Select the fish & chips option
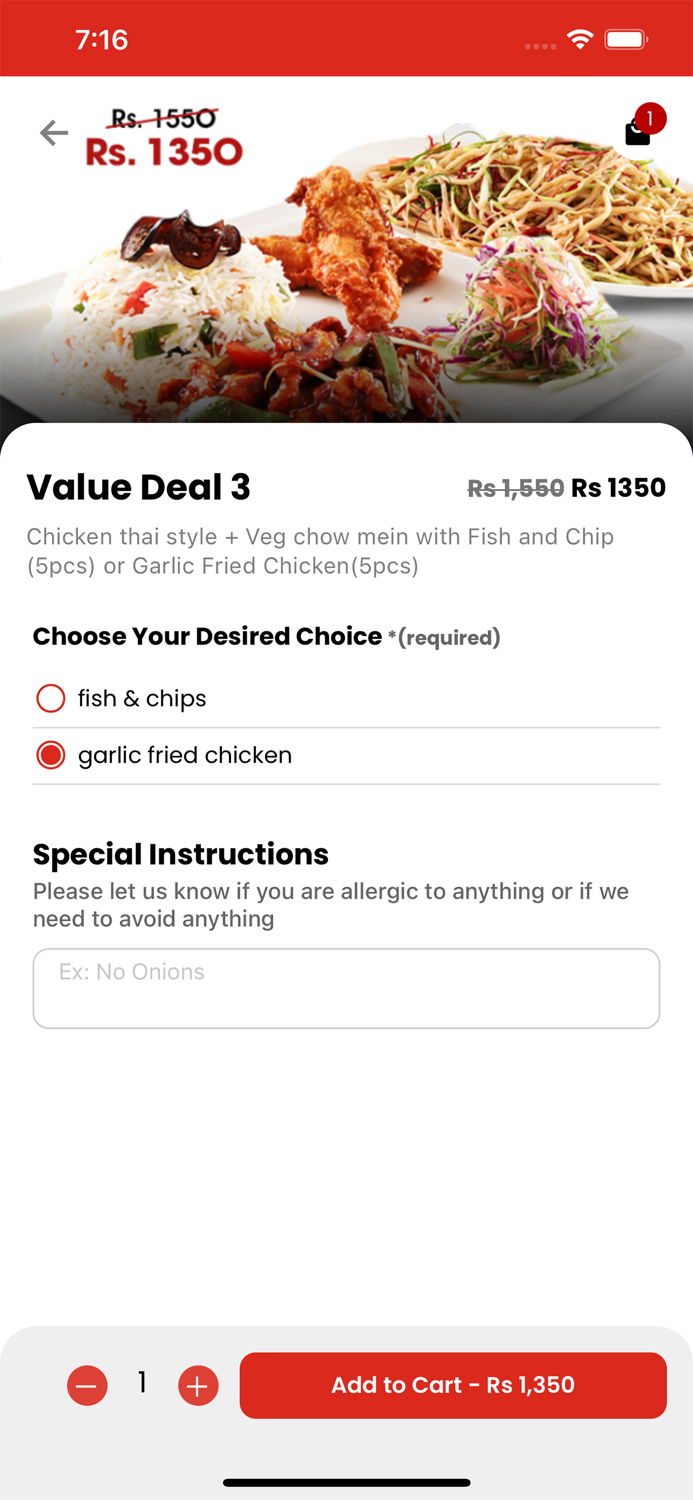This screenshot has width=693, height=1500. click(51, 698)
